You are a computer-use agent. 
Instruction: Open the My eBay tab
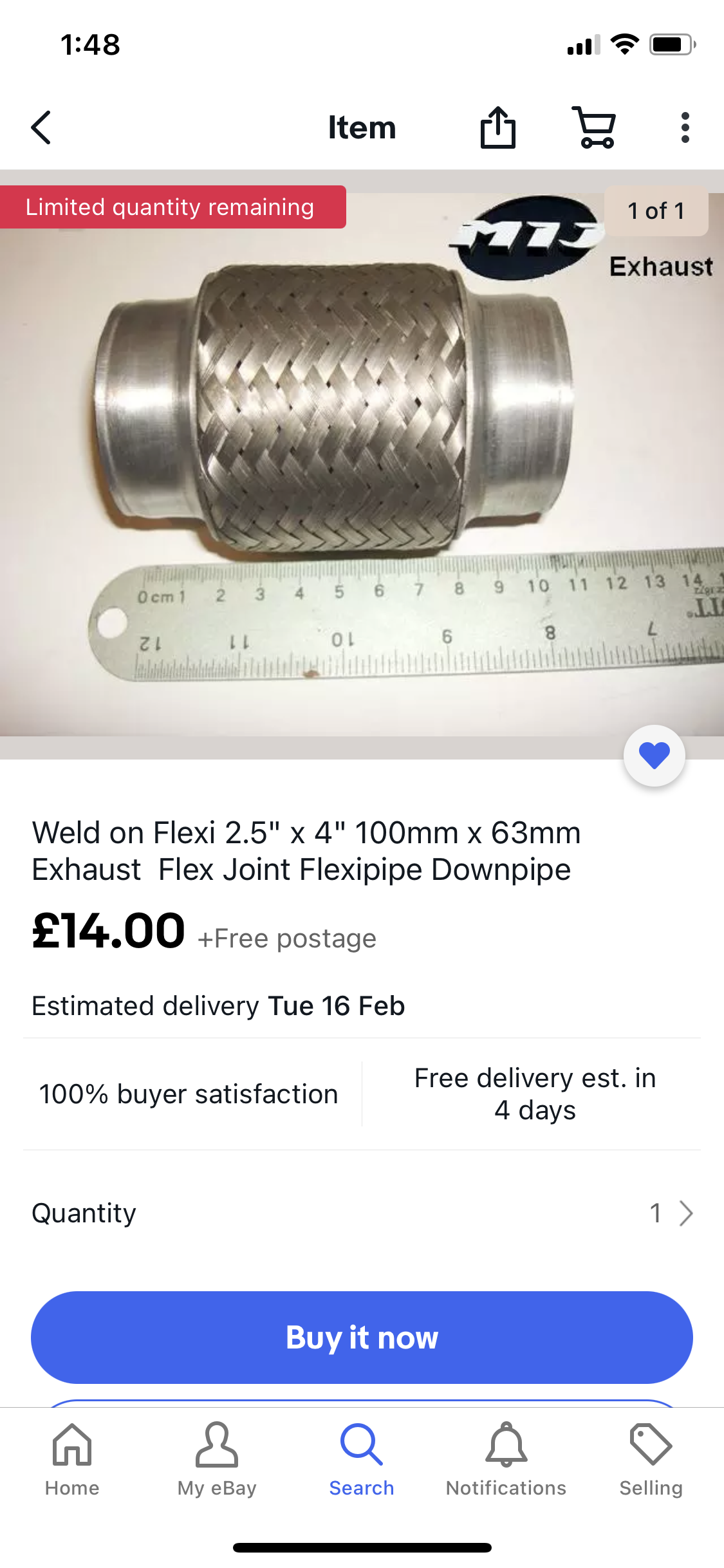[x=217, y=1460]
